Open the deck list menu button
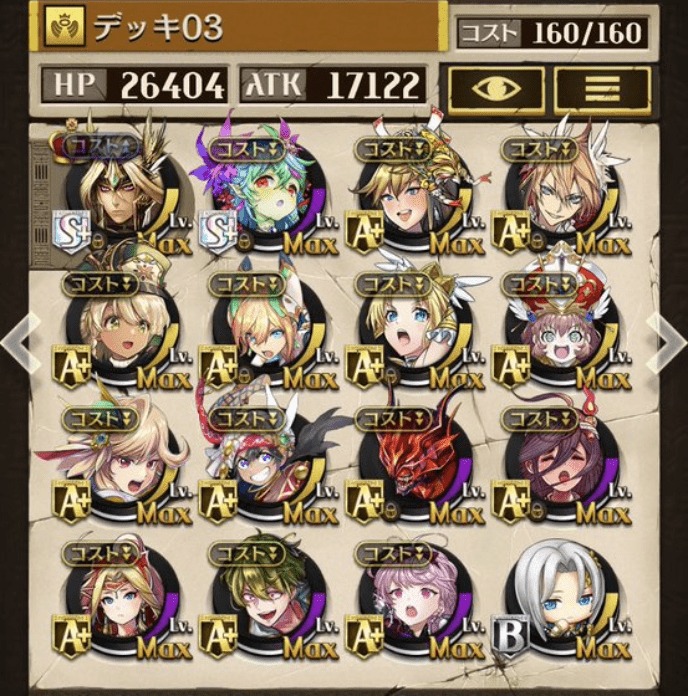This screenshot has width=688, height=696. click(x=602, y=87)
